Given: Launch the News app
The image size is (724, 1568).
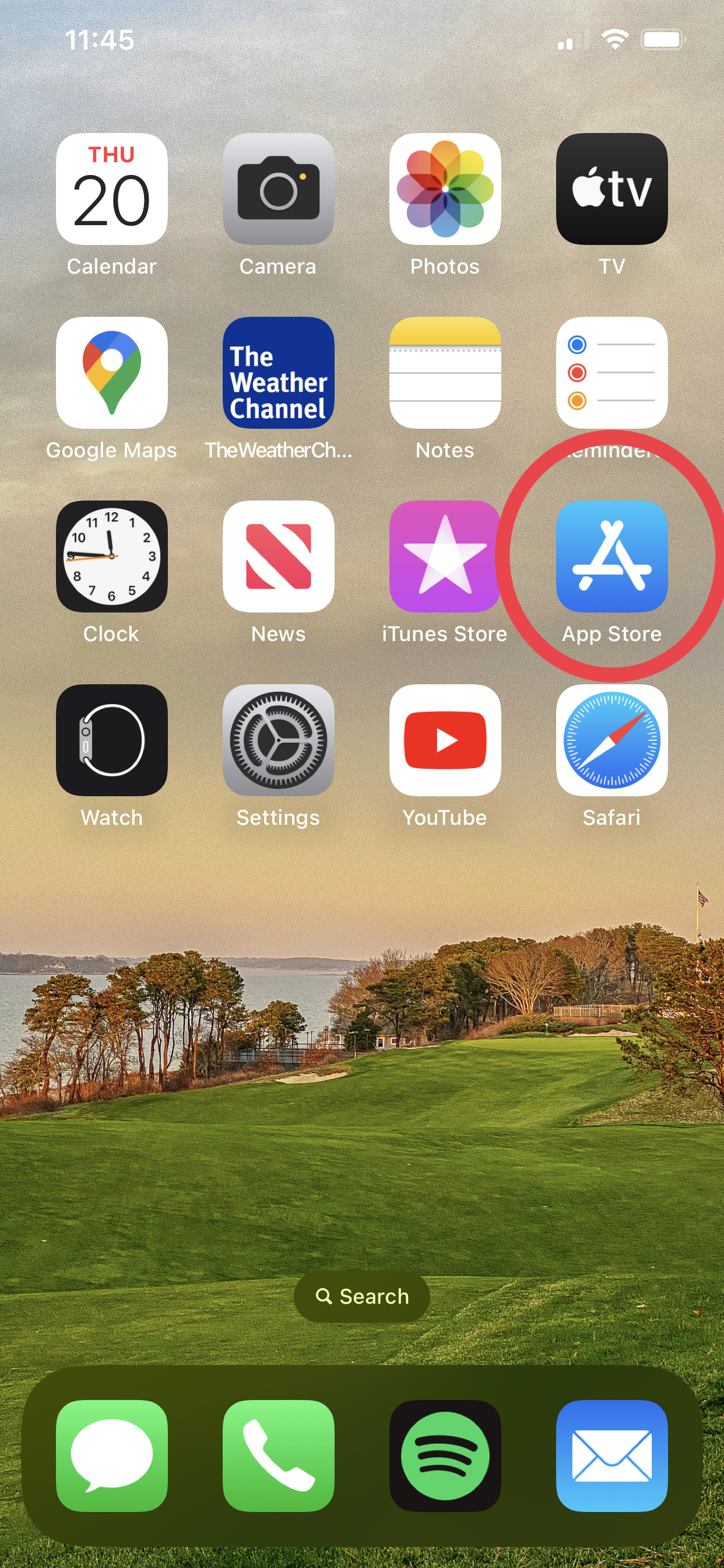Looking at the screenshot, I should tap(278, 556).
